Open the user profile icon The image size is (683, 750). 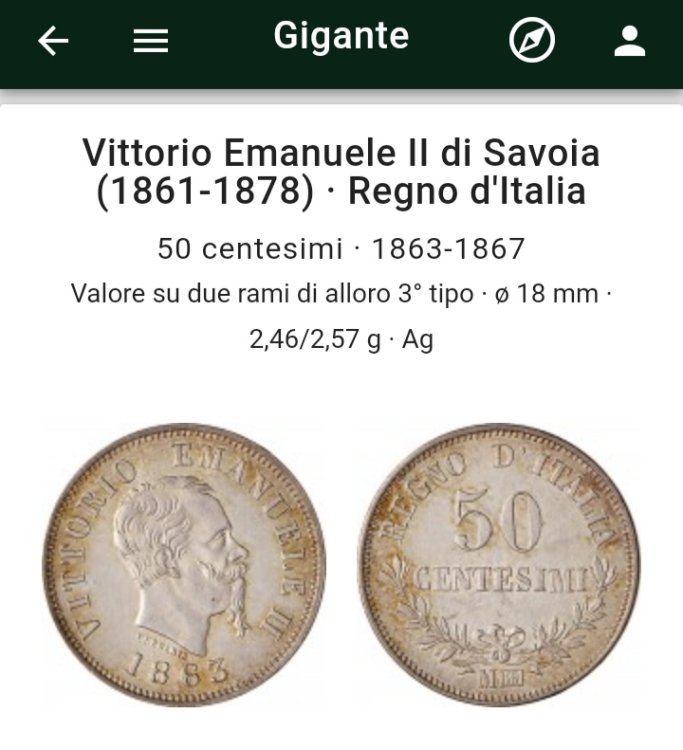click(629, 41)
